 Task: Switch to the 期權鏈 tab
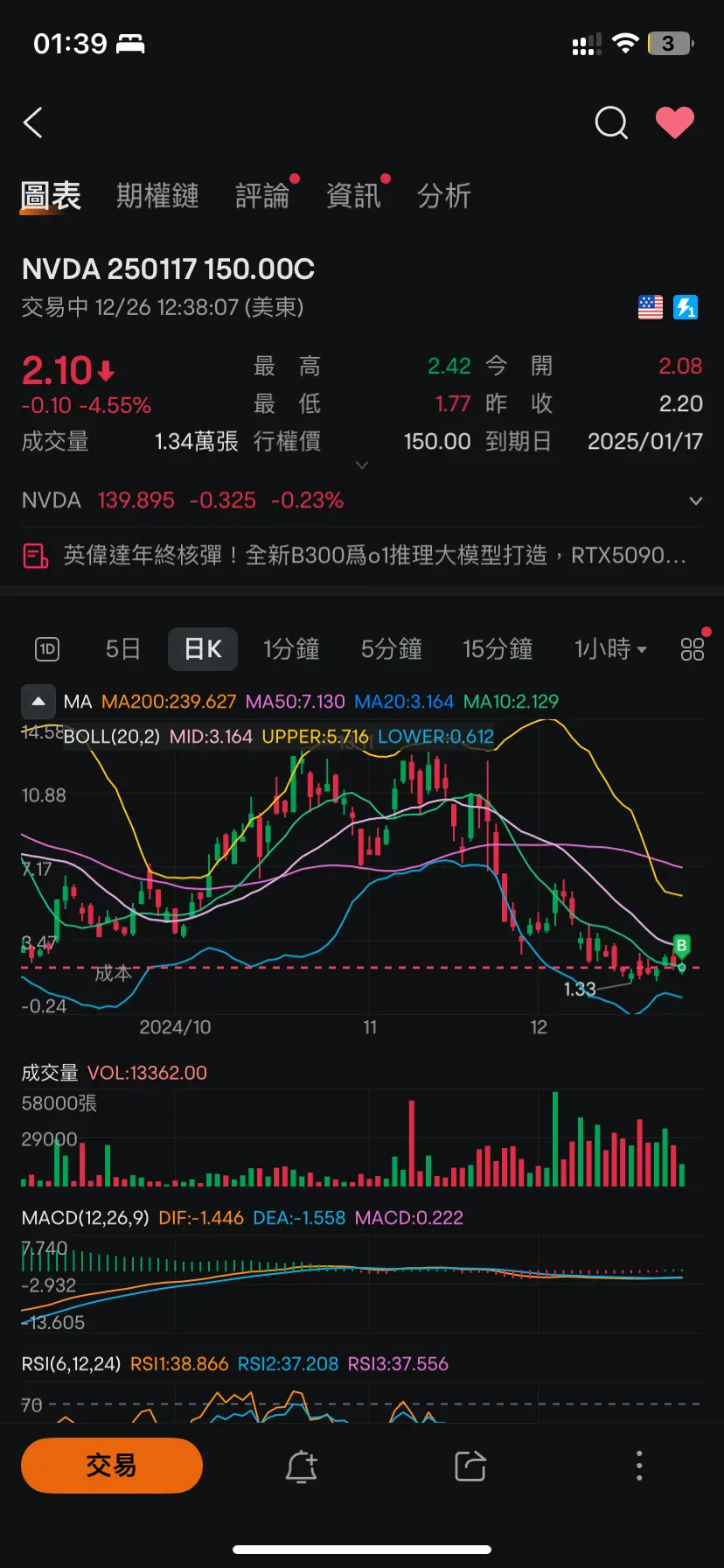[x=157, y=196]
